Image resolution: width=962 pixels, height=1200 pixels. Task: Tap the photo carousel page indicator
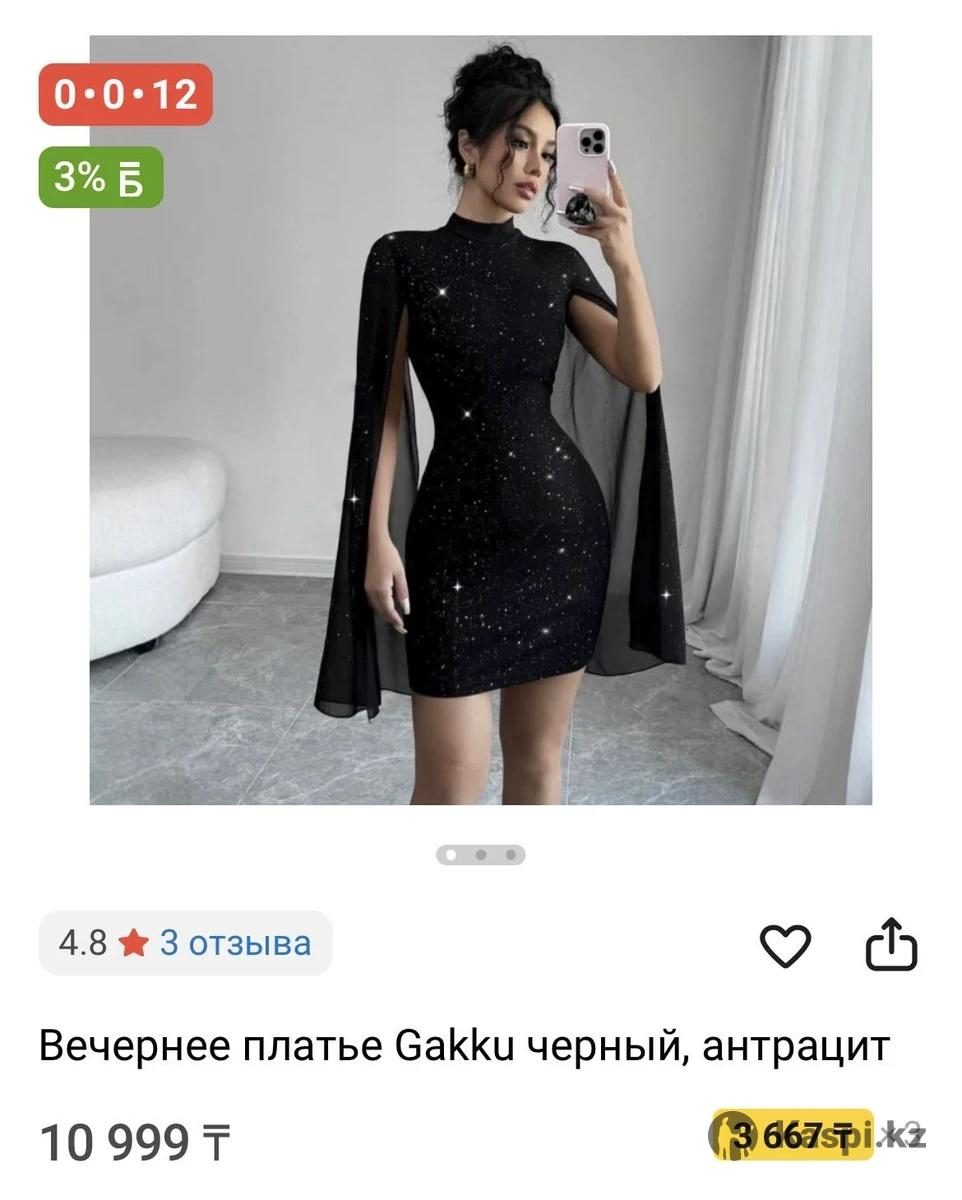(x=481, y=855)
